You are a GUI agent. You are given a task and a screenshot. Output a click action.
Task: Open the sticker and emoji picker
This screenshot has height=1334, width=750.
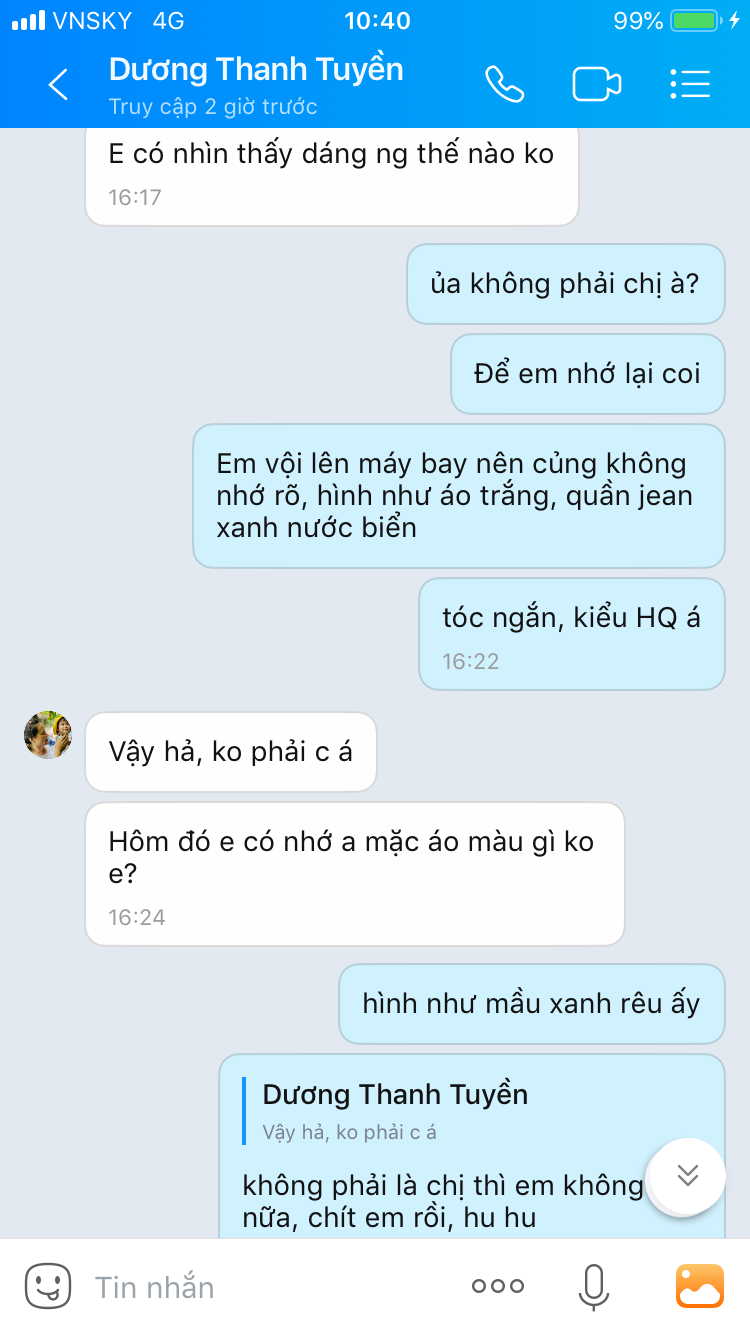click(x=48, y=1286)
